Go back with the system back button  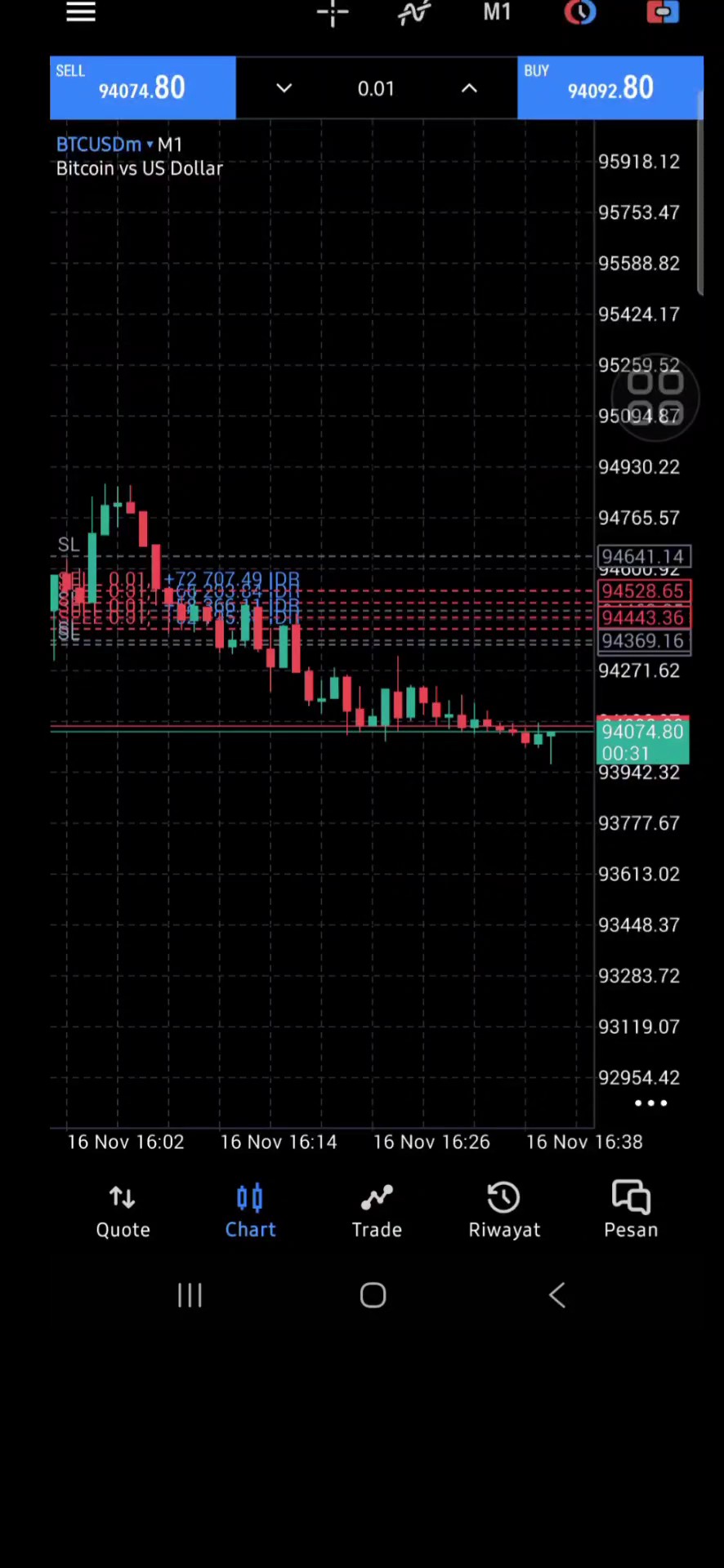pos(557,1295)
